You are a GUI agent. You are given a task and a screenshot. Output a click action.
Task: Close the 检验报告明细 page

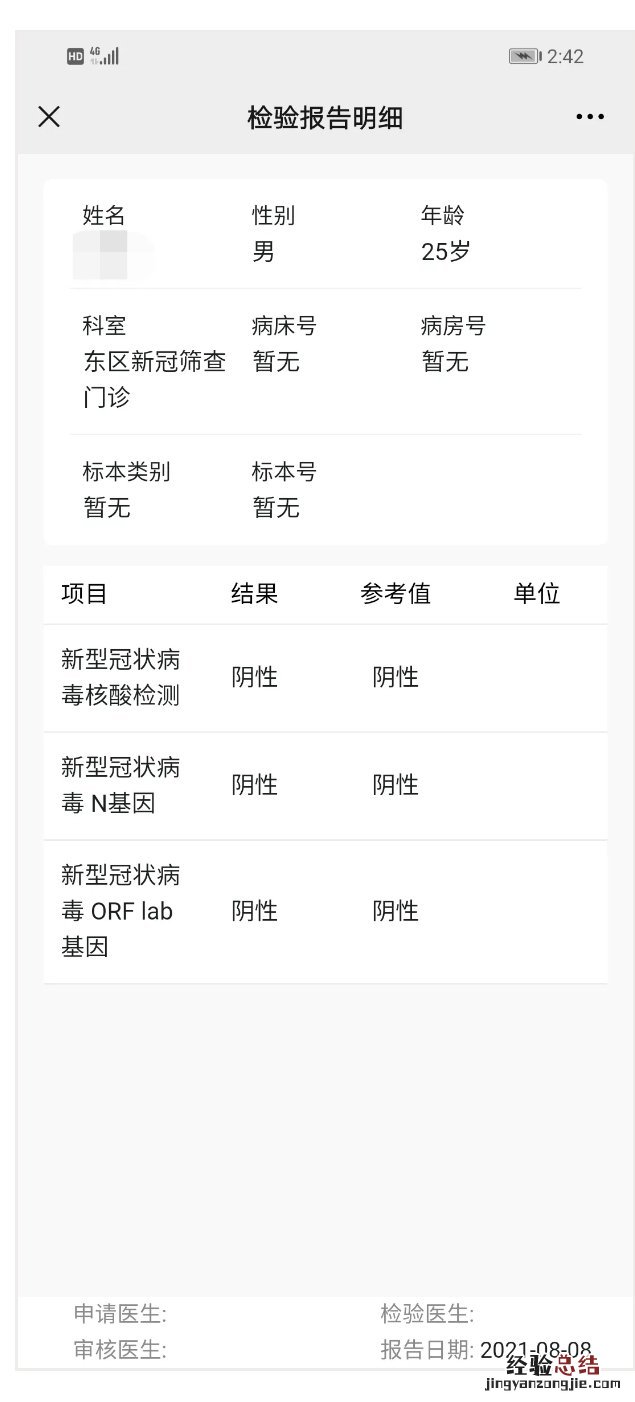coord(49,117)
